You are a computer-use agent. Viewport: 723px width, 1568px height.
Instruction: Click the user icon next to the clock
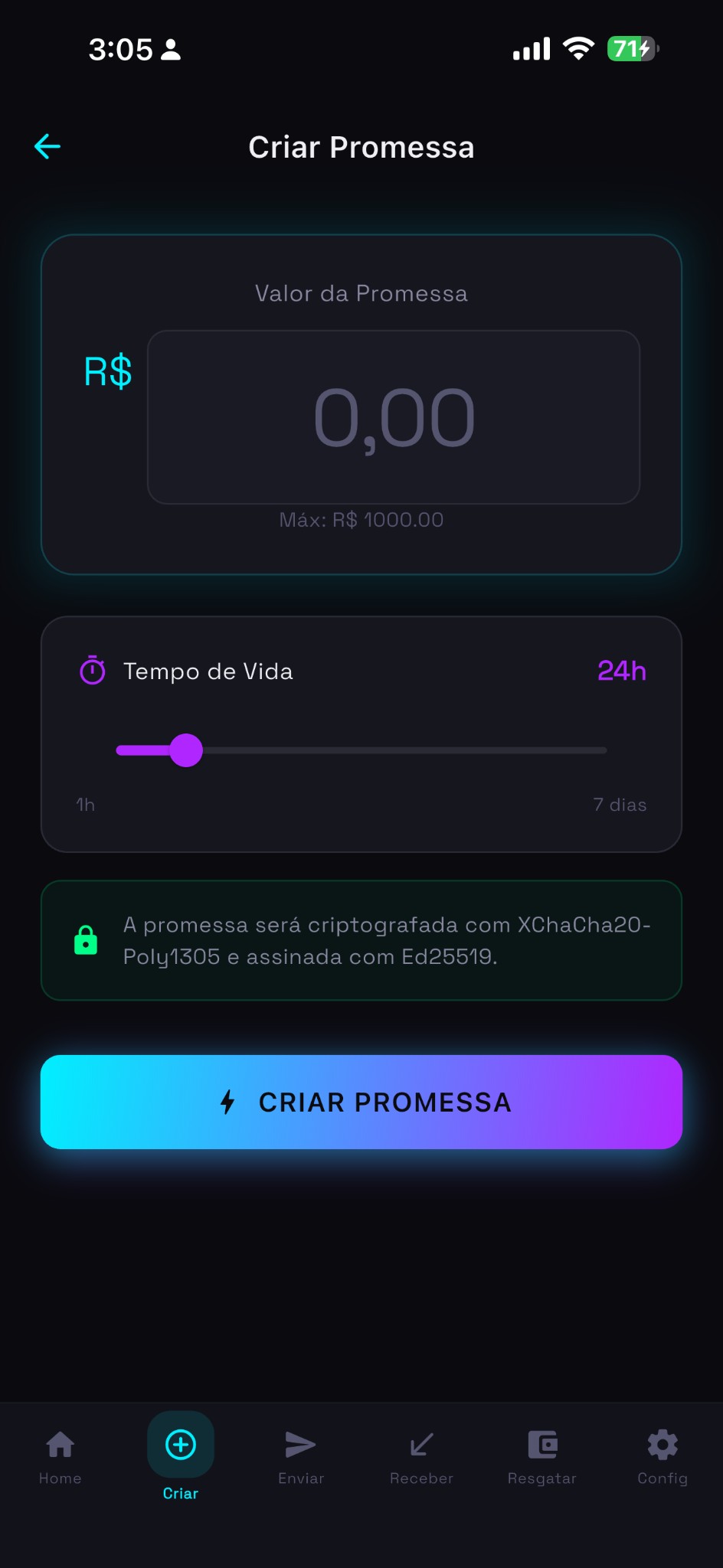pos(172,49)
